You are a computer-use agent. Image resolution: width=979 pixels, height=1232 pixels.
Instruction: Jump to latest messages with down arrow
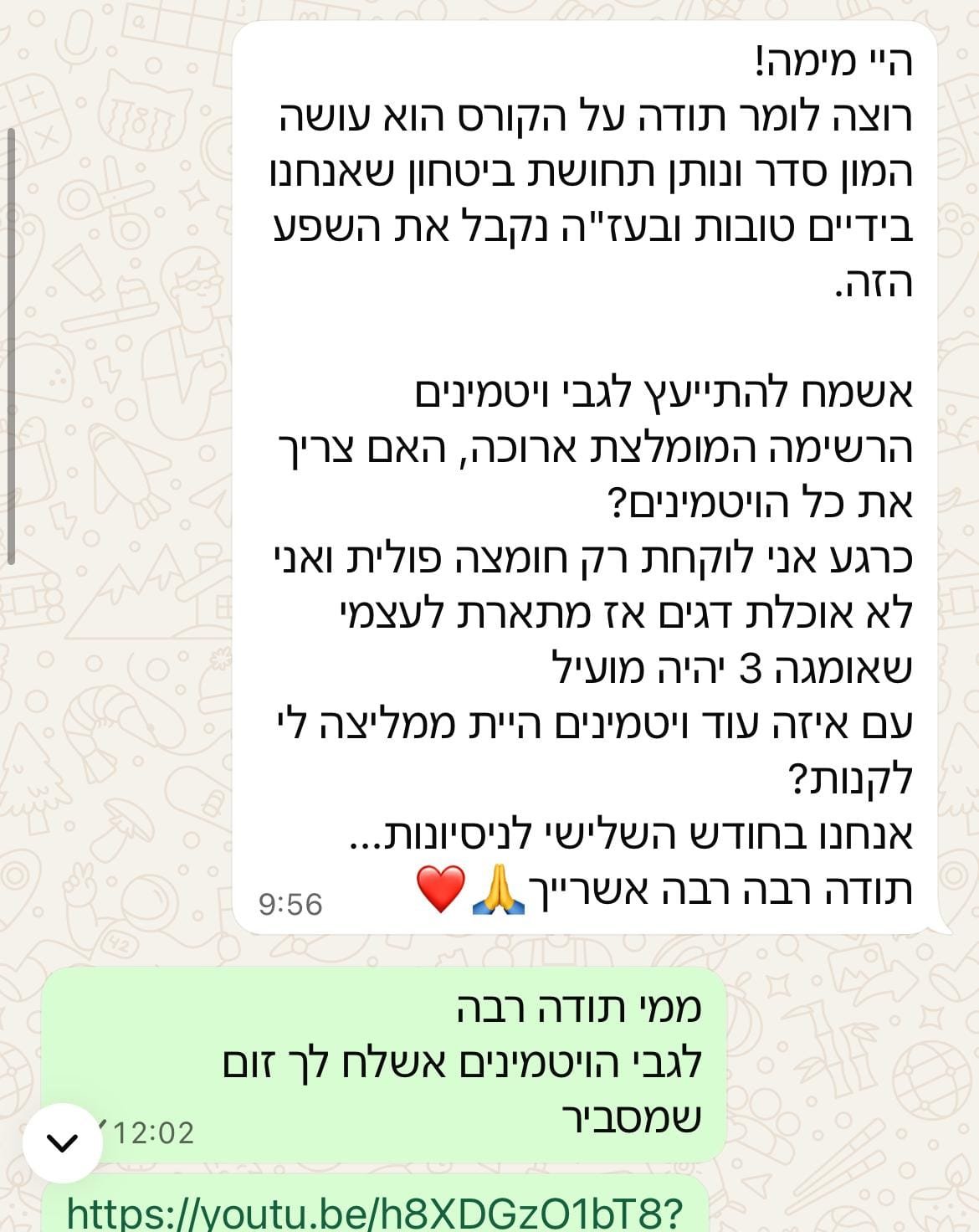[x=62, y=1142]
